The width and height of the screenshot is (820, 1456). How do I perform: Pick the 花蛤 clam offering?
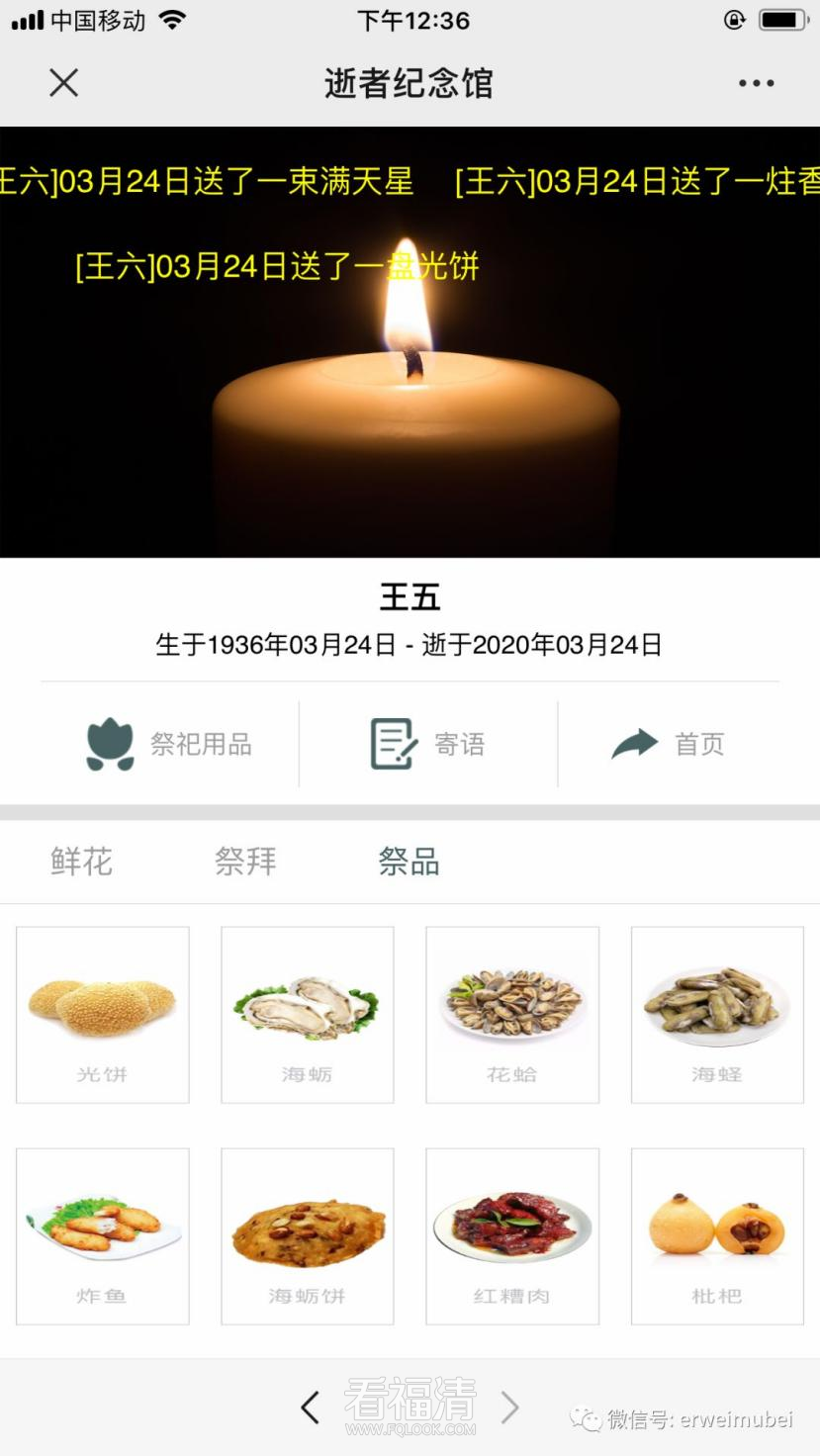511,1014
